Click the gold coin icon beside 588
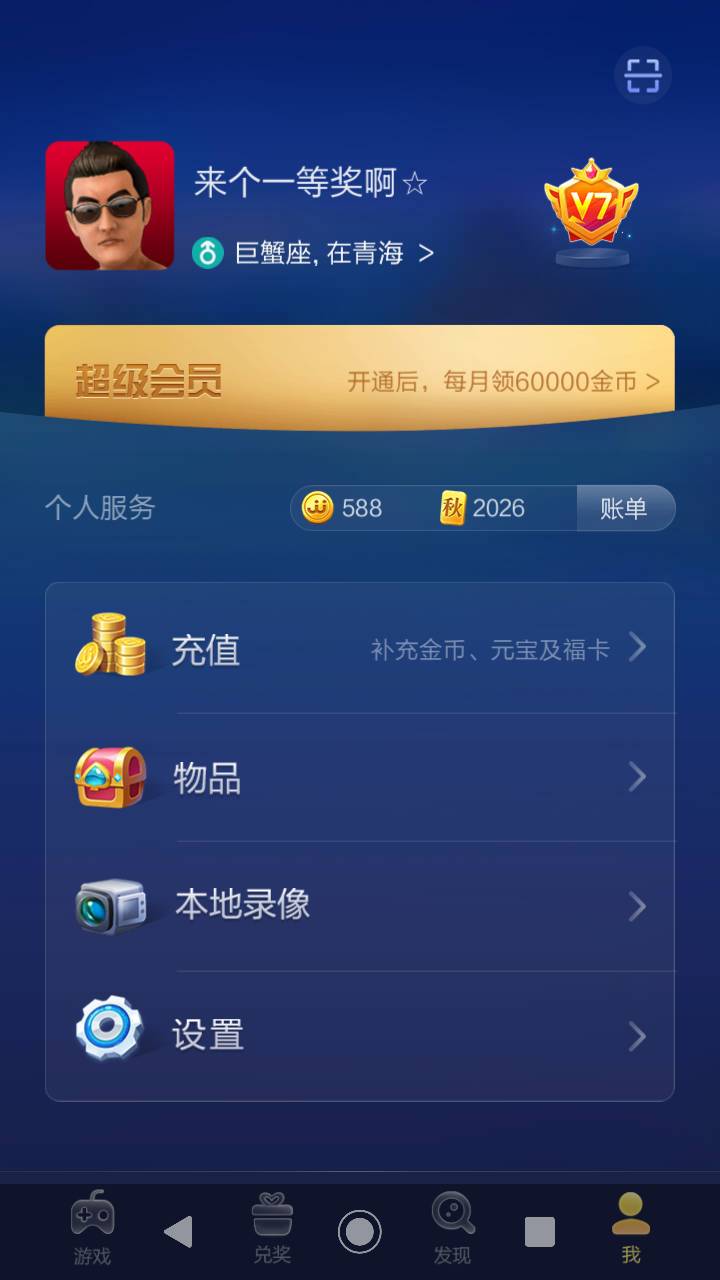This screenshot has width=720, height=1280. [x=316, y=508]
